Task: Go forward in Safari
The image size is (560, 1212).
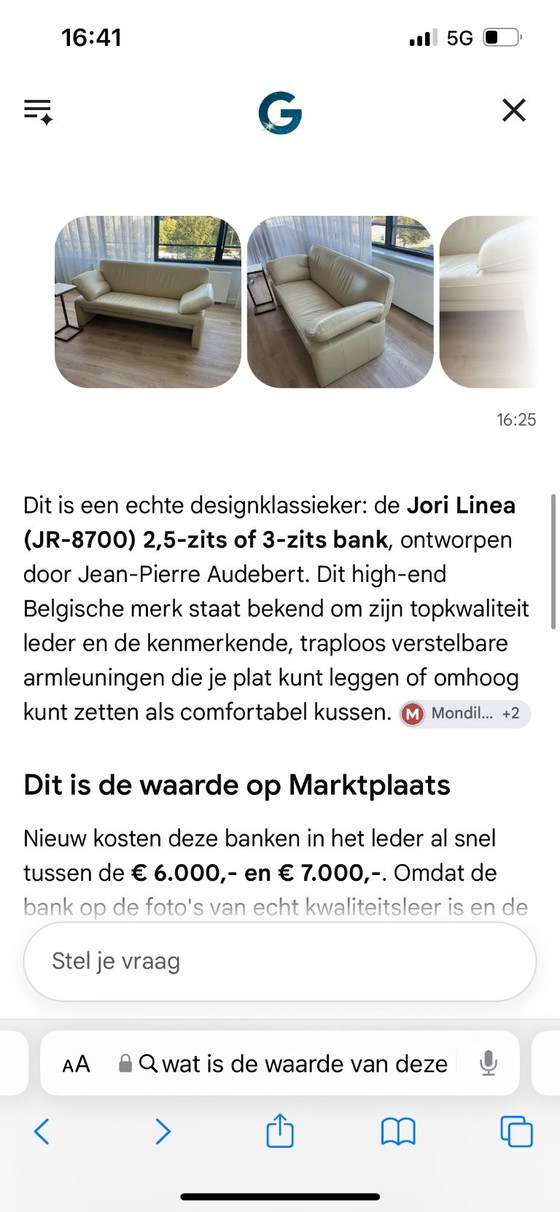Action: [162, 1131]
